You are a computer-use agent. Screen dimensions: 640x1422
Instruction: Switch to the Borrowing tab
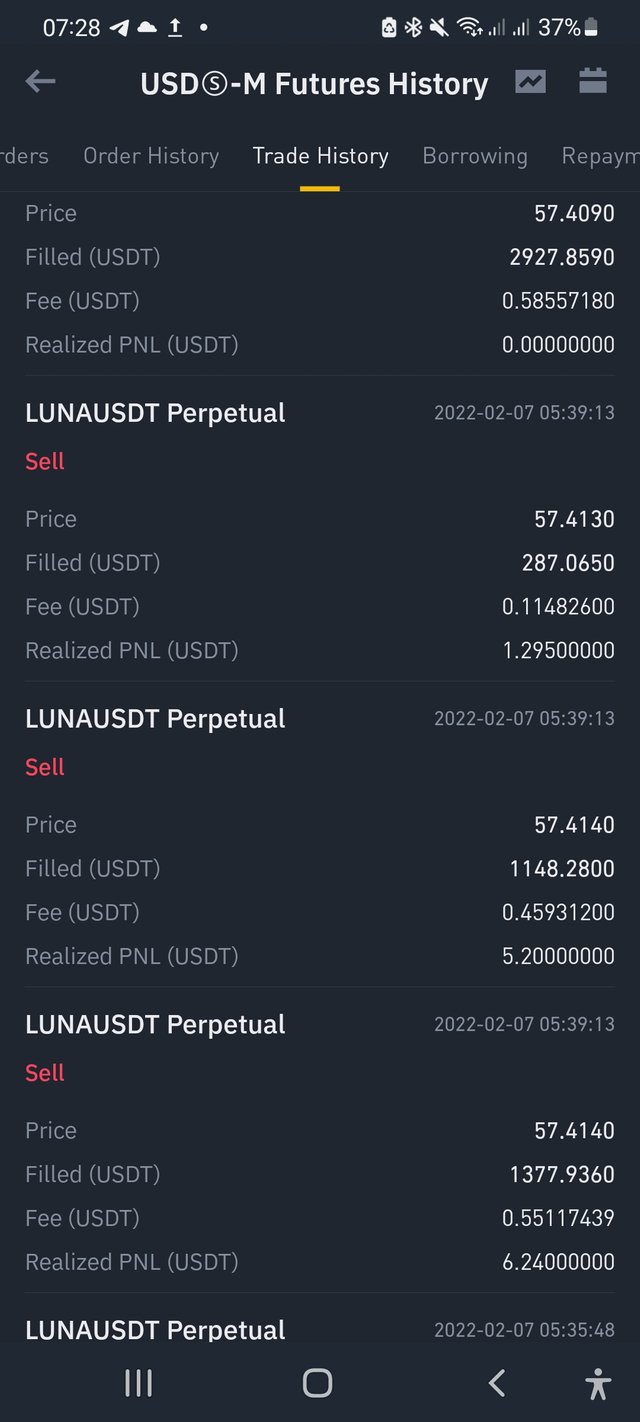point(475,156)
